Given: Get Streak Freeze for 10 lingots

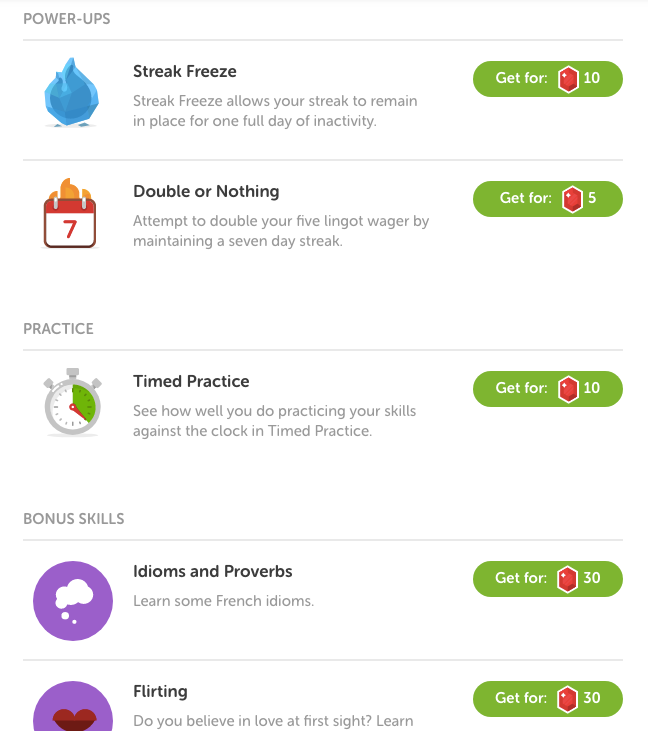Looking at the screenshot, I should pyautogui.click(x=547, y=78).
